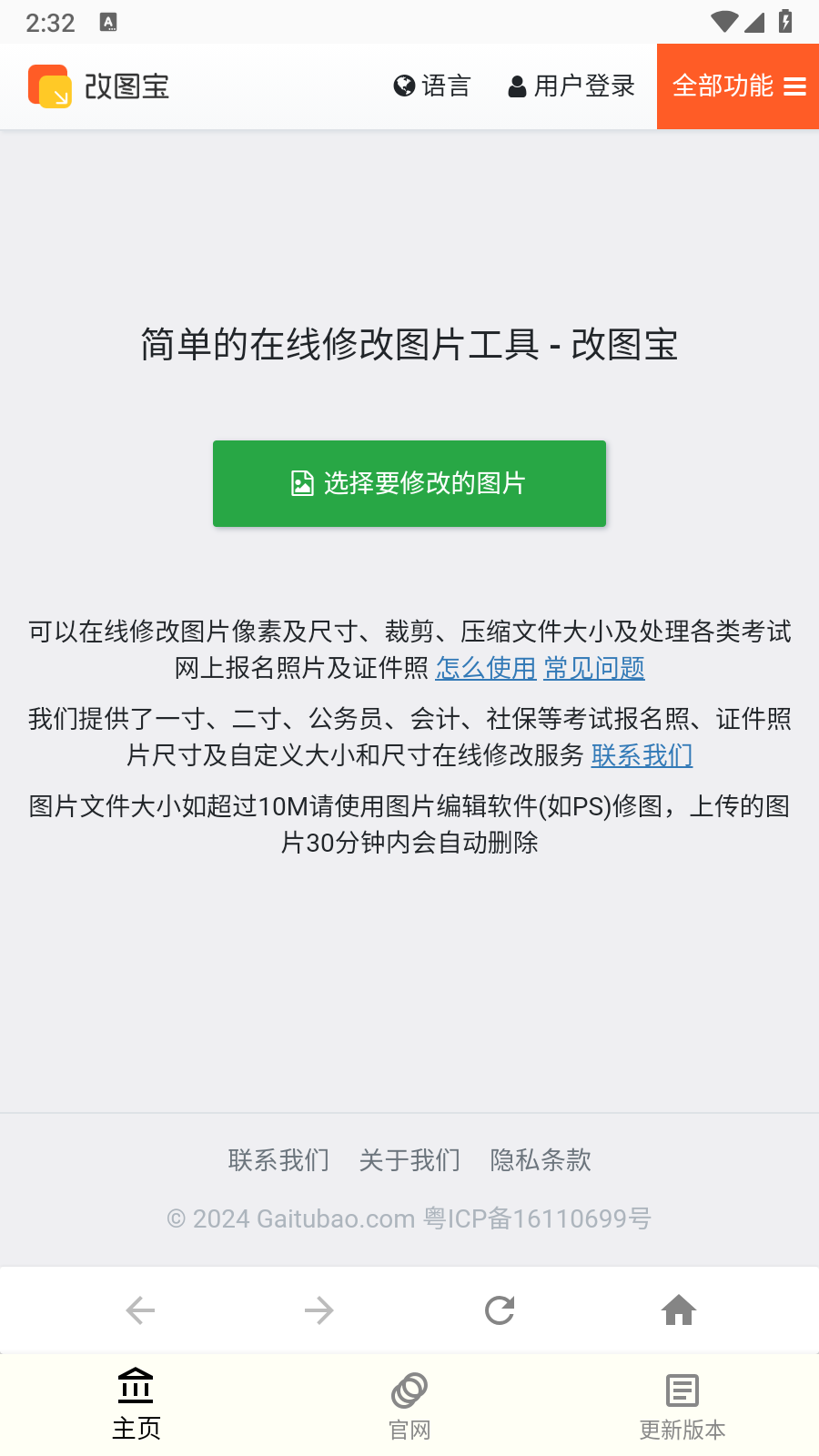
Task: Switch to the 主页 tab
Action: click(x=136, y=1405)
